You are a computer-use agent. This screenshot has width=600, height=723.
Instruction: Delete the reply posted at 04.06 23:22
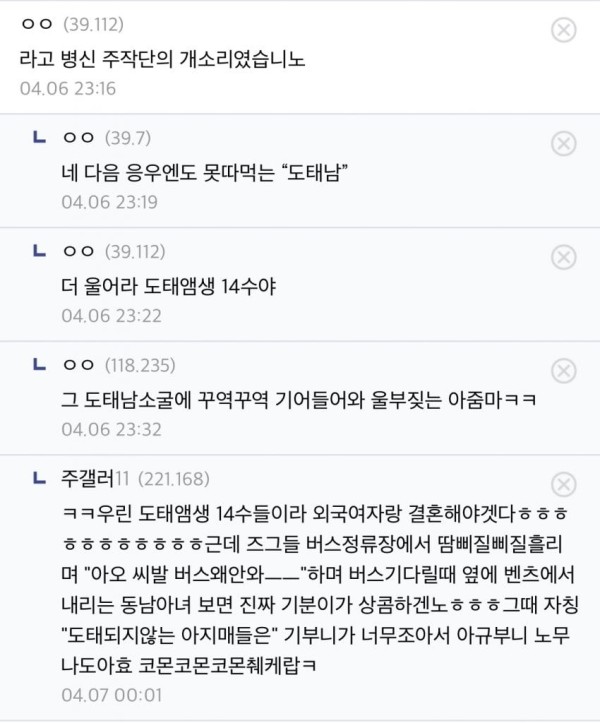point(564,257)
